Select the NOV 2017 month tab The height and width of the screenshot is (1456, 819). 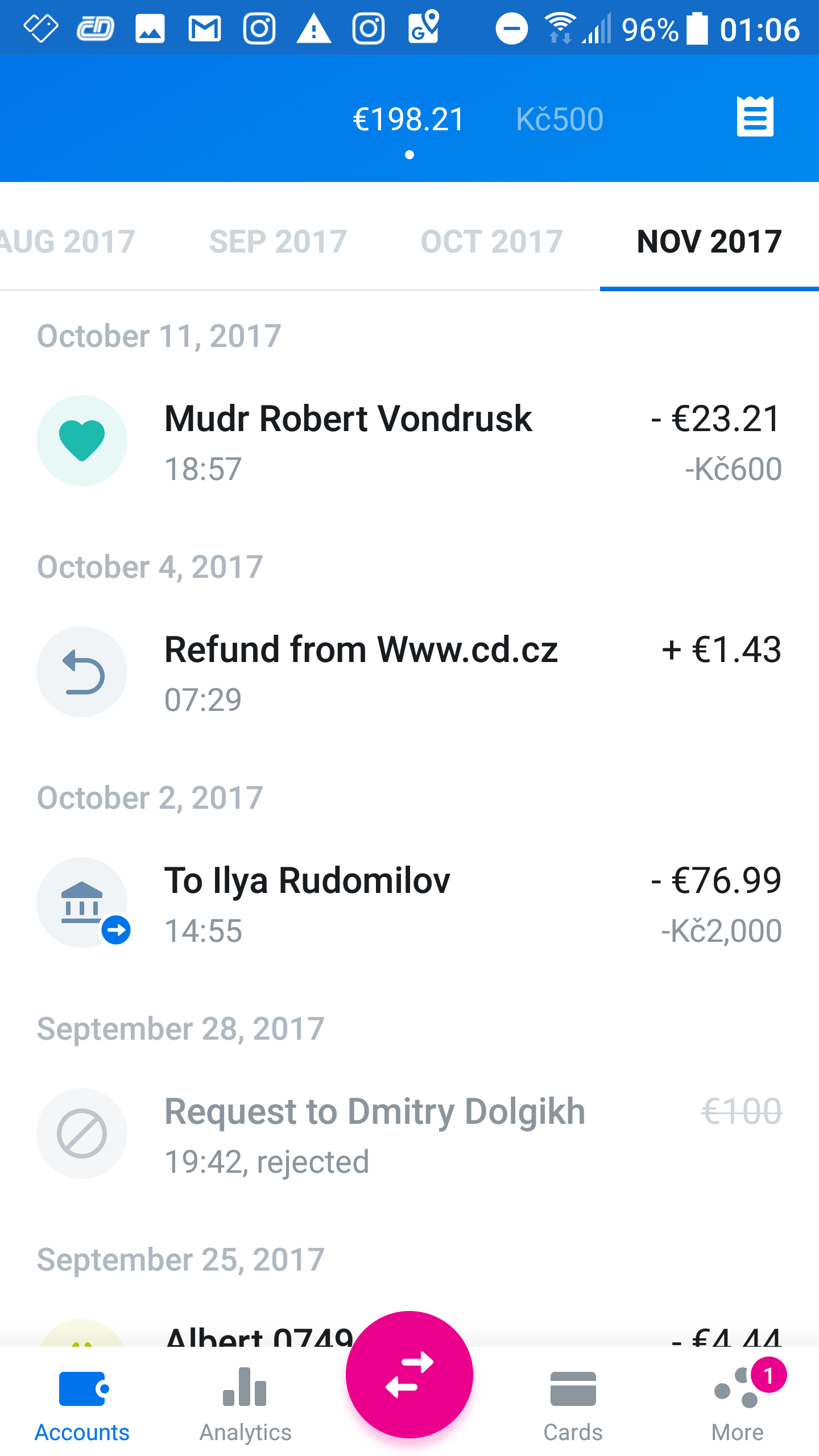pyautogui.click(x=709, y=241)
